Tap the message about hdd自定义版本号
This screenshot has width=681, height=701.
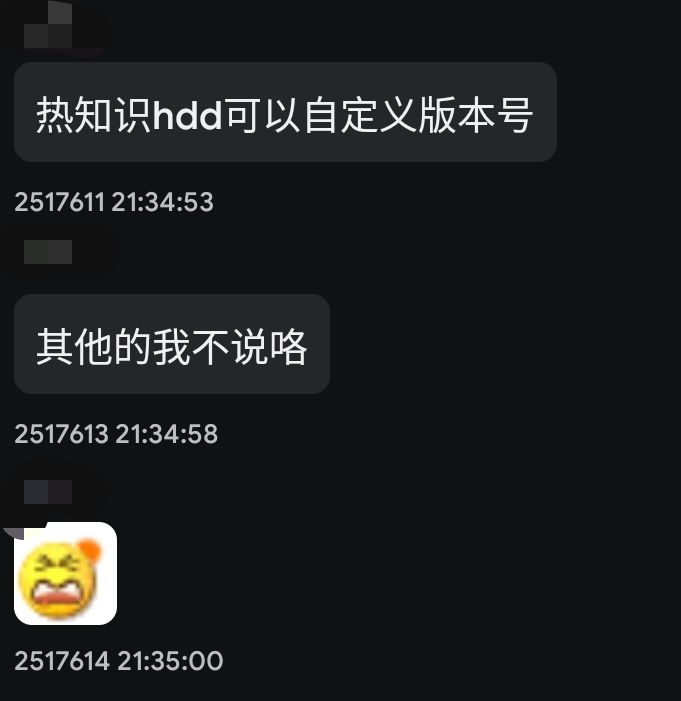[x=285, y=113]
